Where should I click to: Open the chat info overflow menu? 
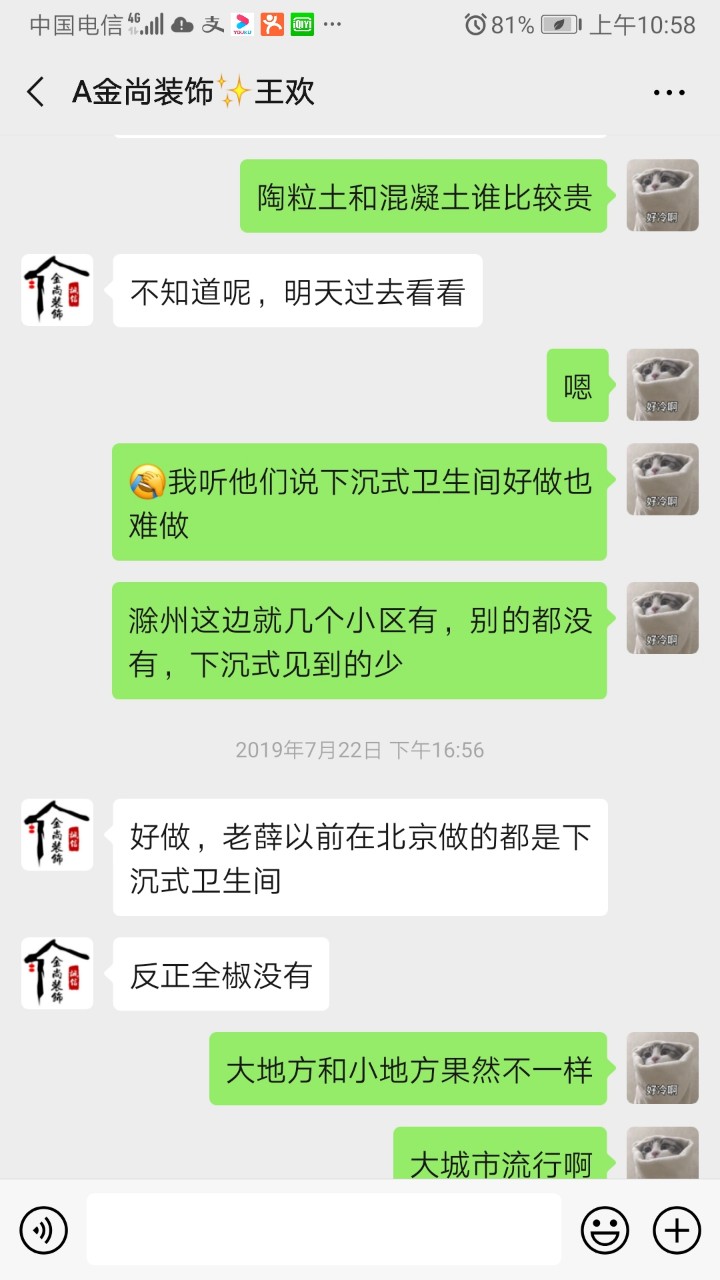668,92
